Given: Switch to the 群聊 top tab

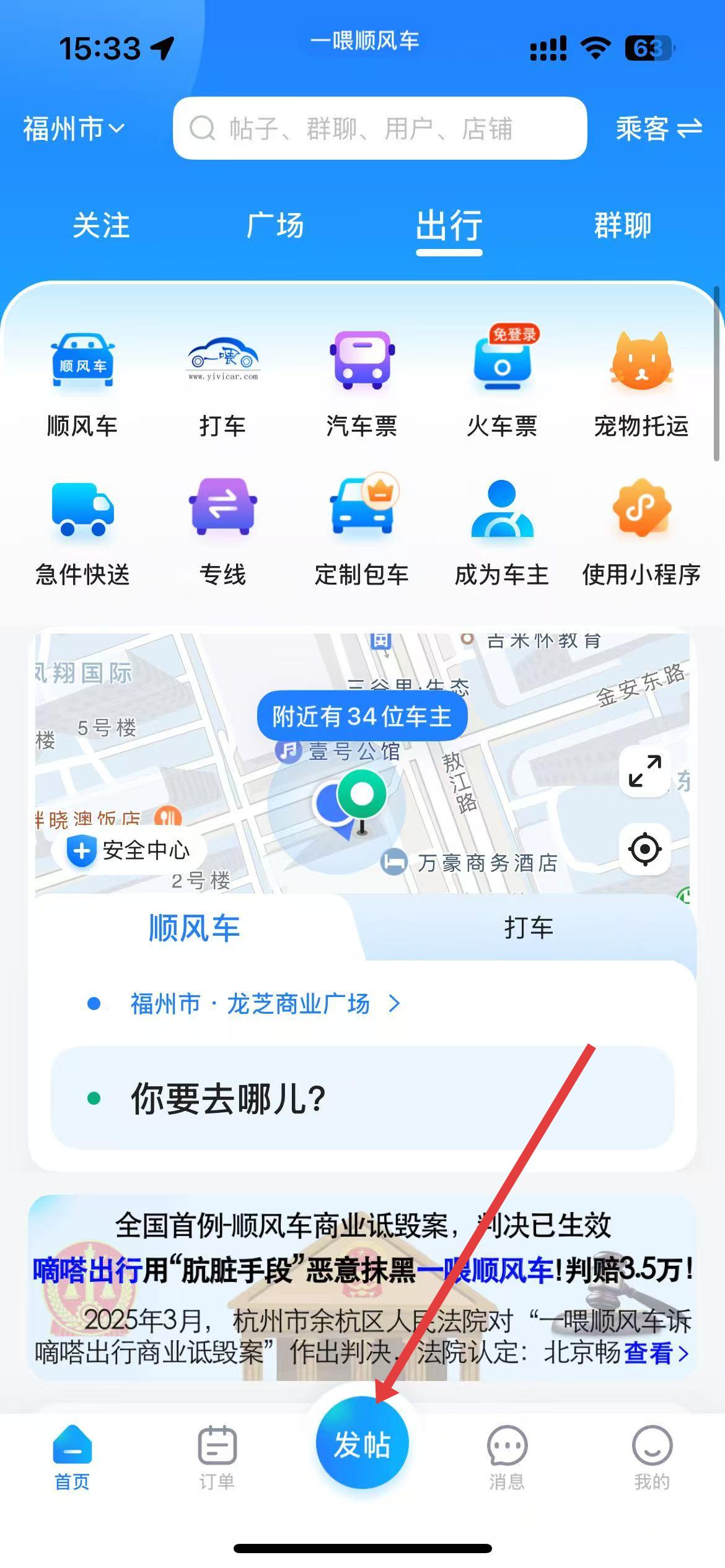Looking at the screenshot, I should coord(622,225).
